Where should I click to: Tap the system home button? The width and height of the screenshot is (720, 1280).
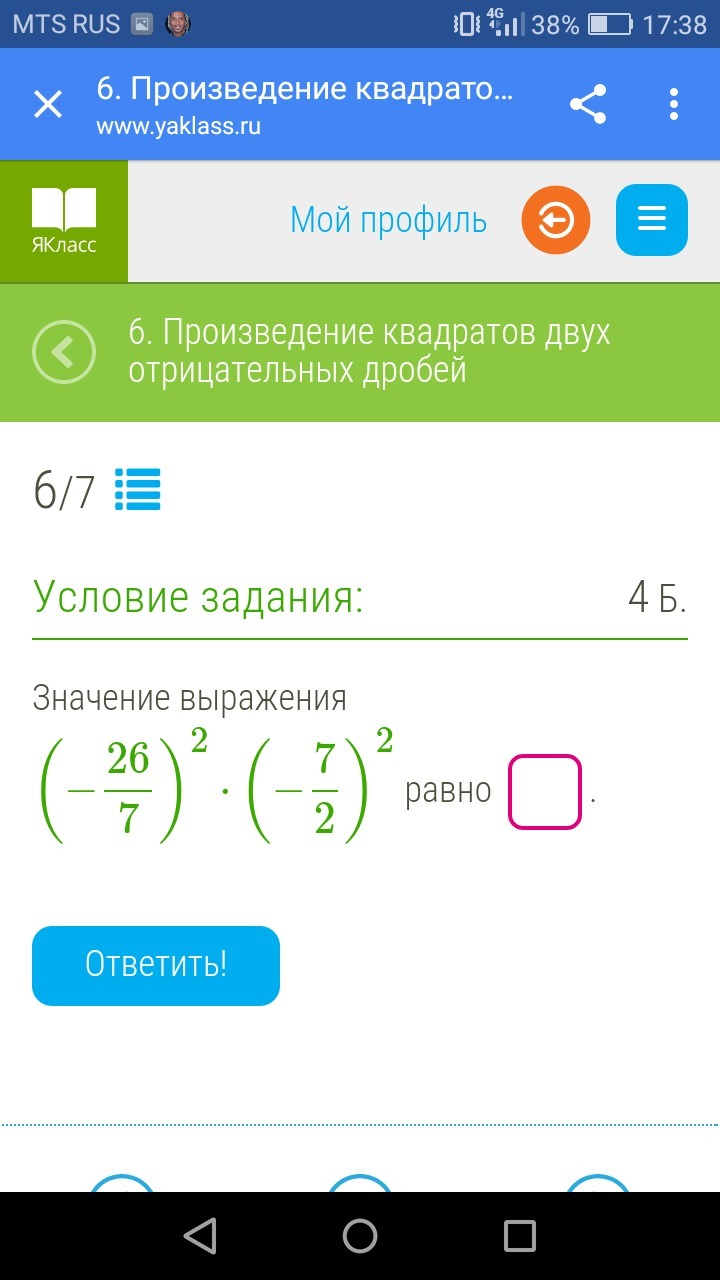tap(360, 1236)
